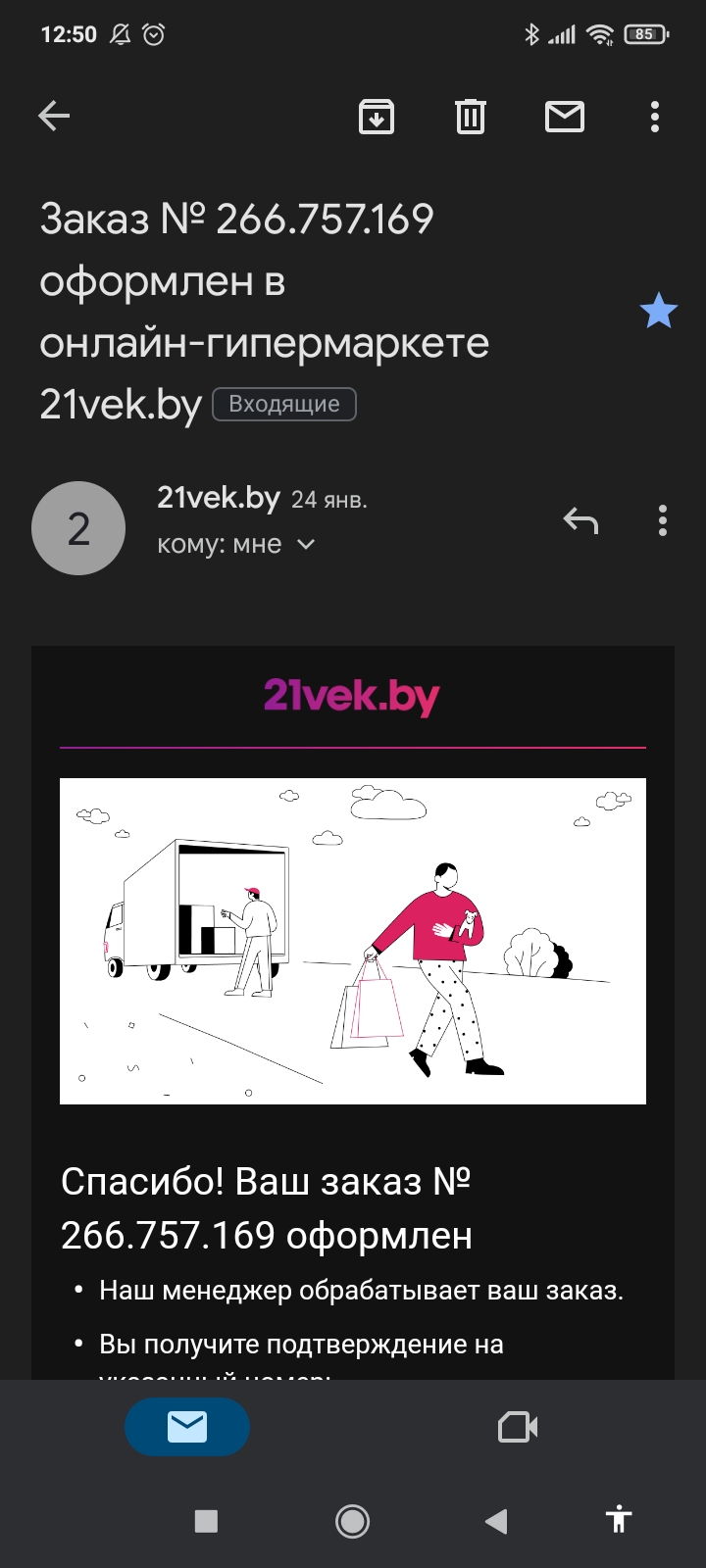This screenshot has width=706, height=1568.
Task: Open recent apps with the square button
Action: tap(206, 1521)
